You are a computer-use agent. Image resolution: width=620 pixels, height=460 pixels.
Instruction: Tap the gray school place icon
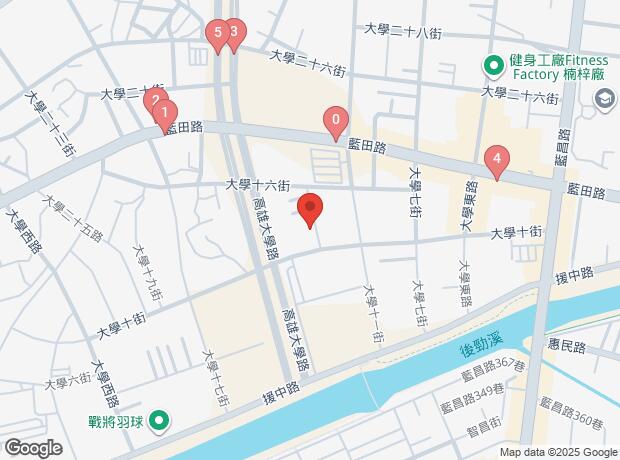(x=605, y=99)
